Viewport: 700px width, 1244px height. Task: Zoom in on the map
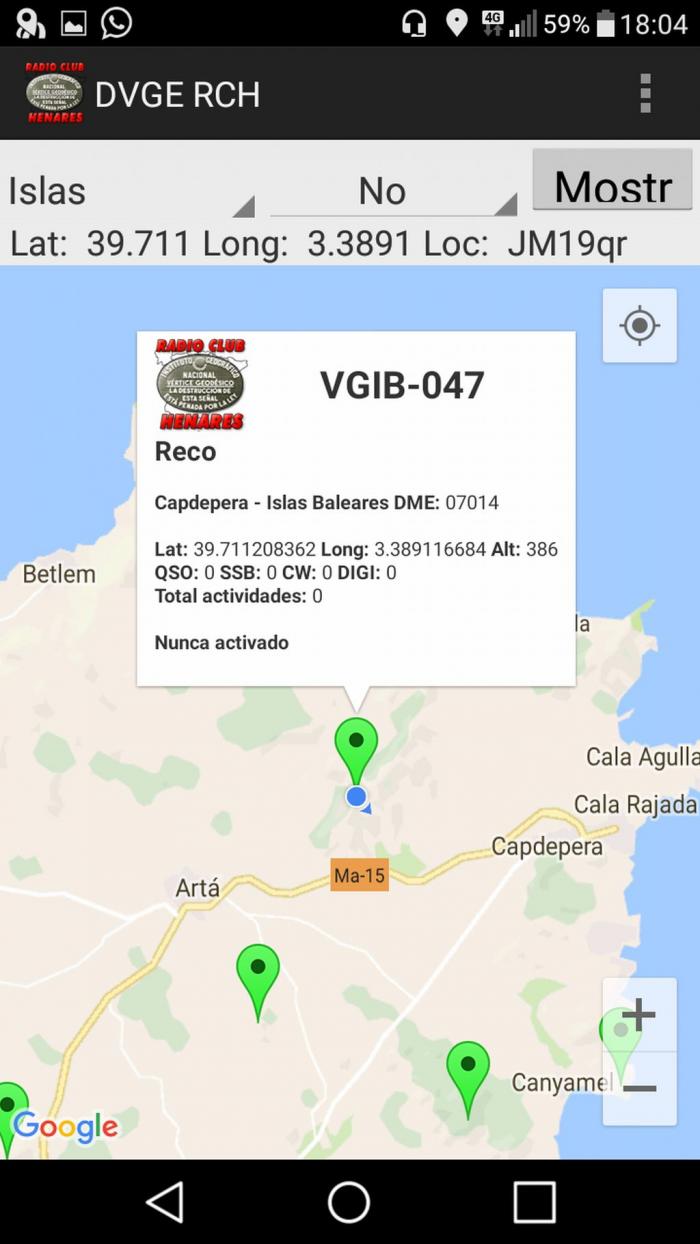[x=639, y=1015]
